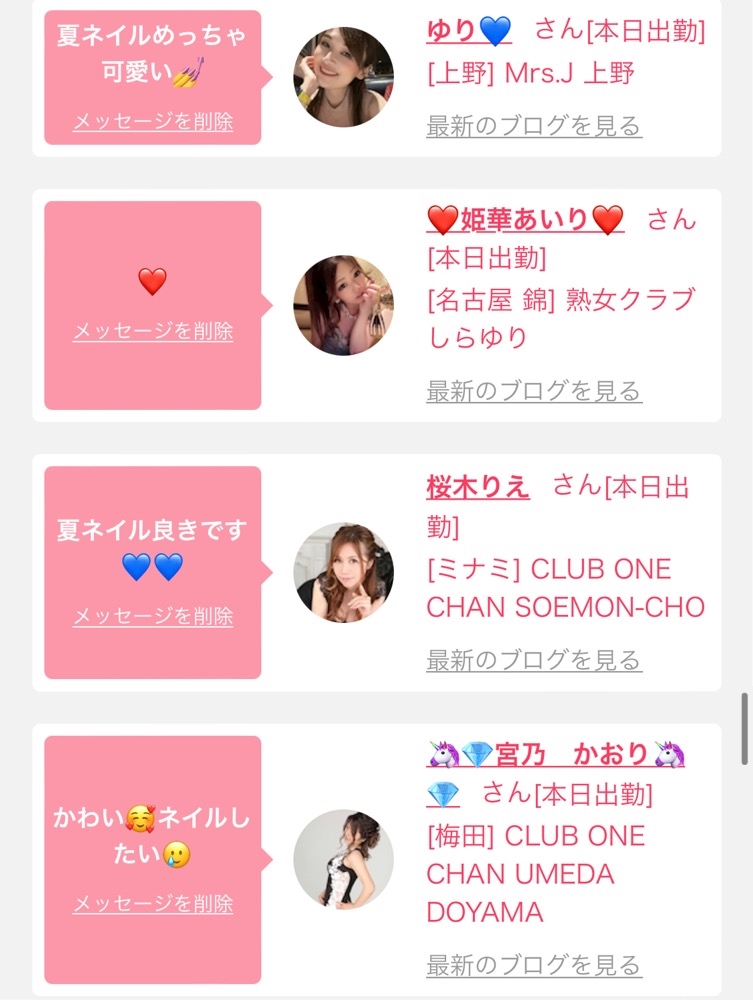Tap ゆり's profile photo

click(344, 77)
